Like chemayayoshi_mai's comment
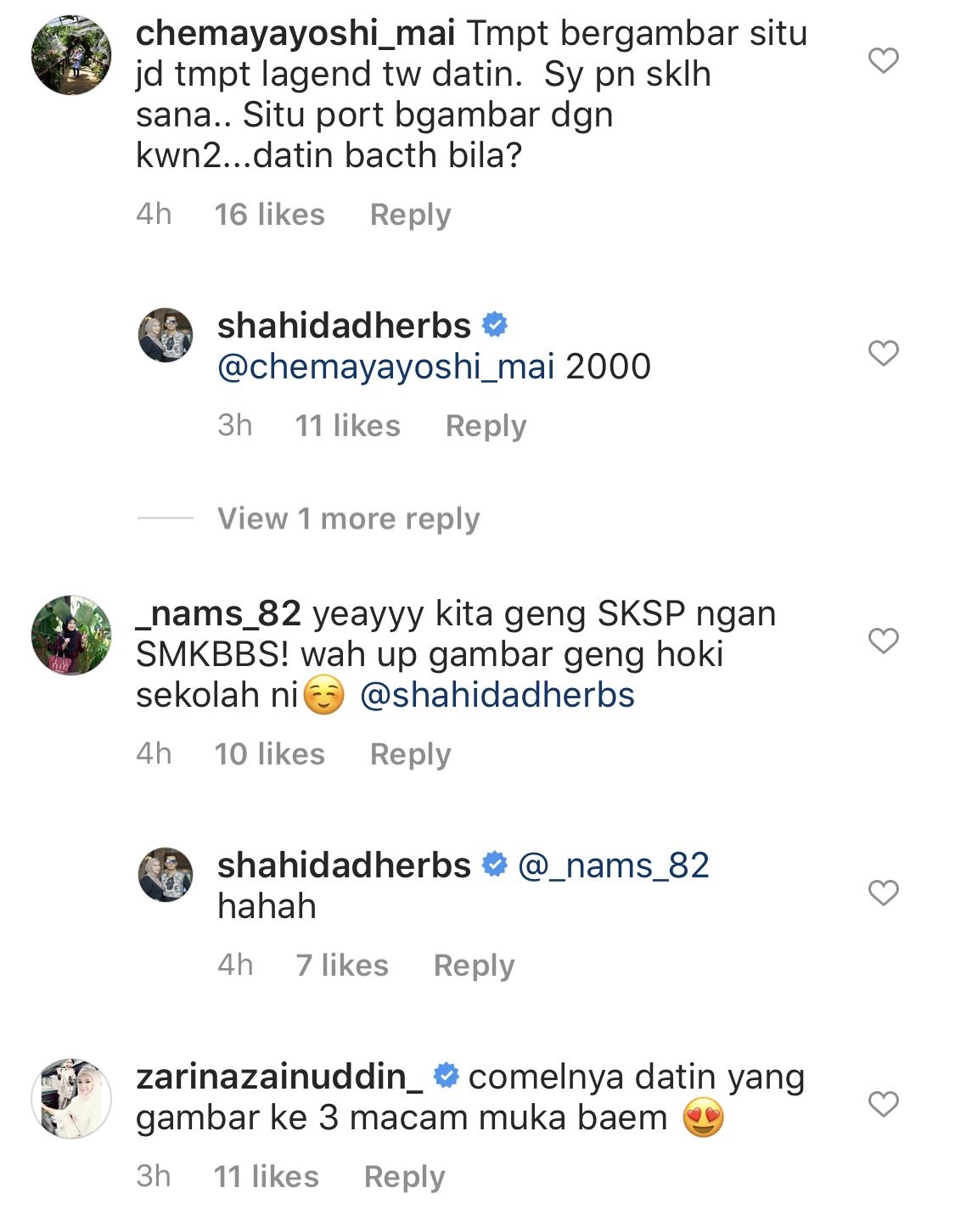Image resolution: width=955 pixels, height=1232 pixels. pyautogui.click(x=884, y=60)
